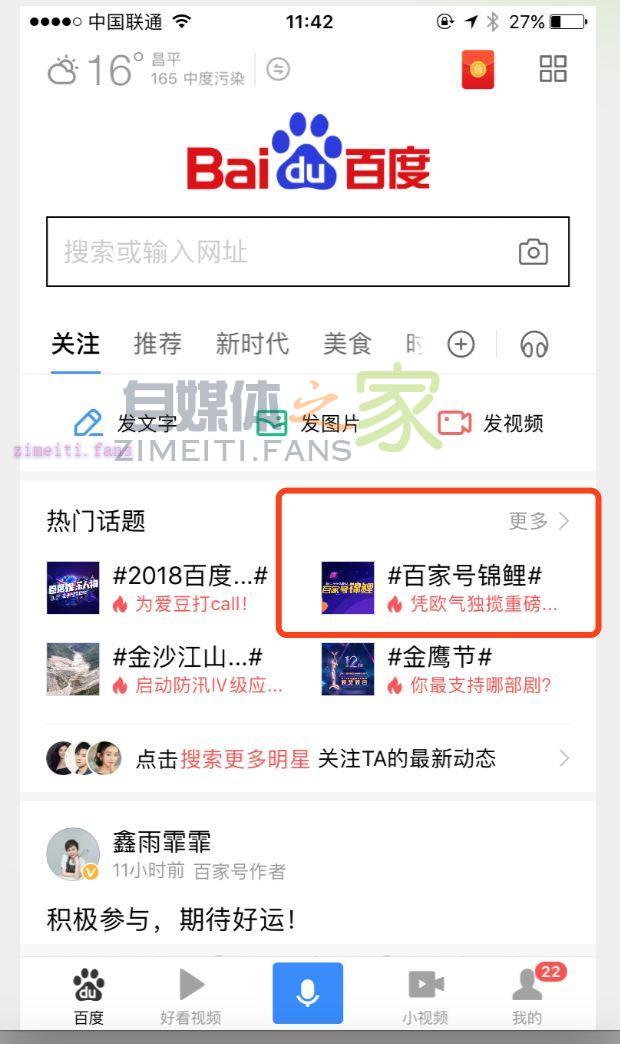Open the #金鹰节# topic

440,670
